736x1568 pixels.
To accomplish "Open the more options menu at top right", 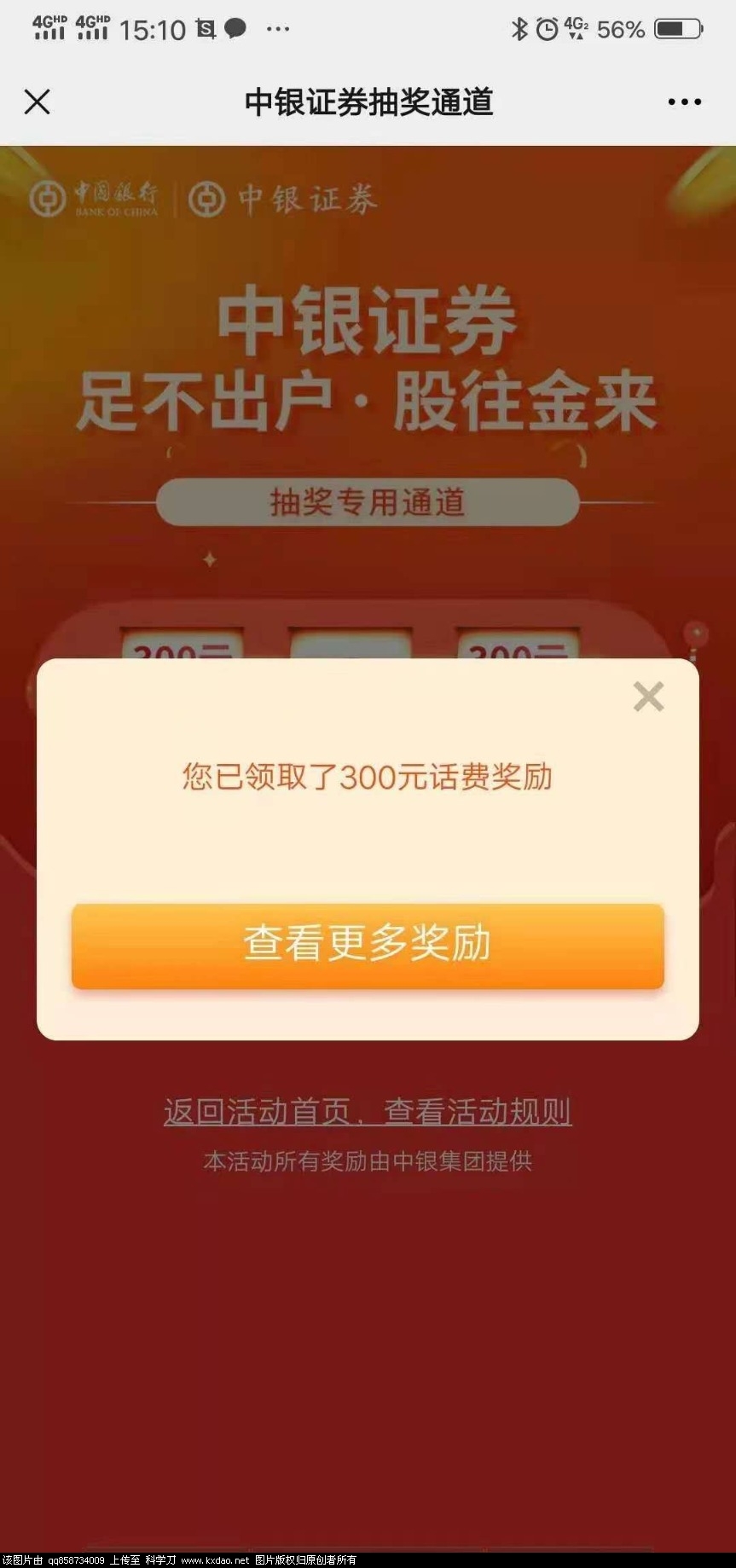I will click(x=683, y=101).
